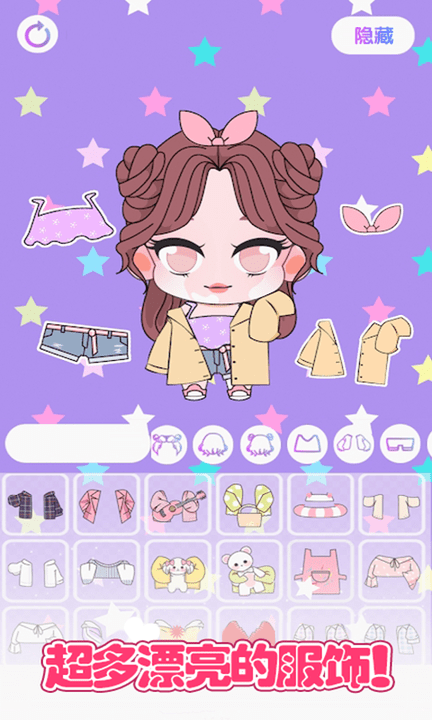
Task: Select the pink apron
Action: tap(321, 571)
